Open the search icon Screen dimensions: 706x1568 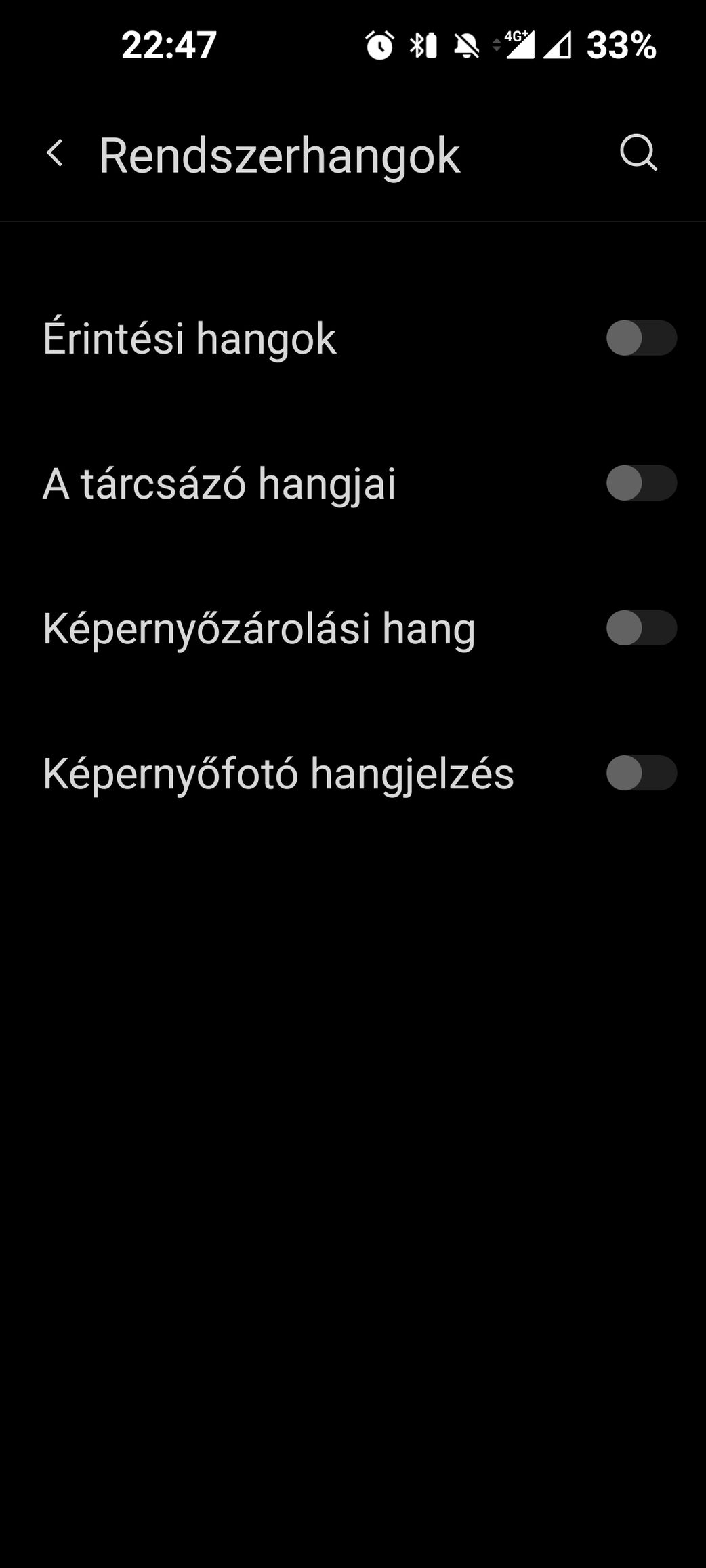tap(638, 153)
